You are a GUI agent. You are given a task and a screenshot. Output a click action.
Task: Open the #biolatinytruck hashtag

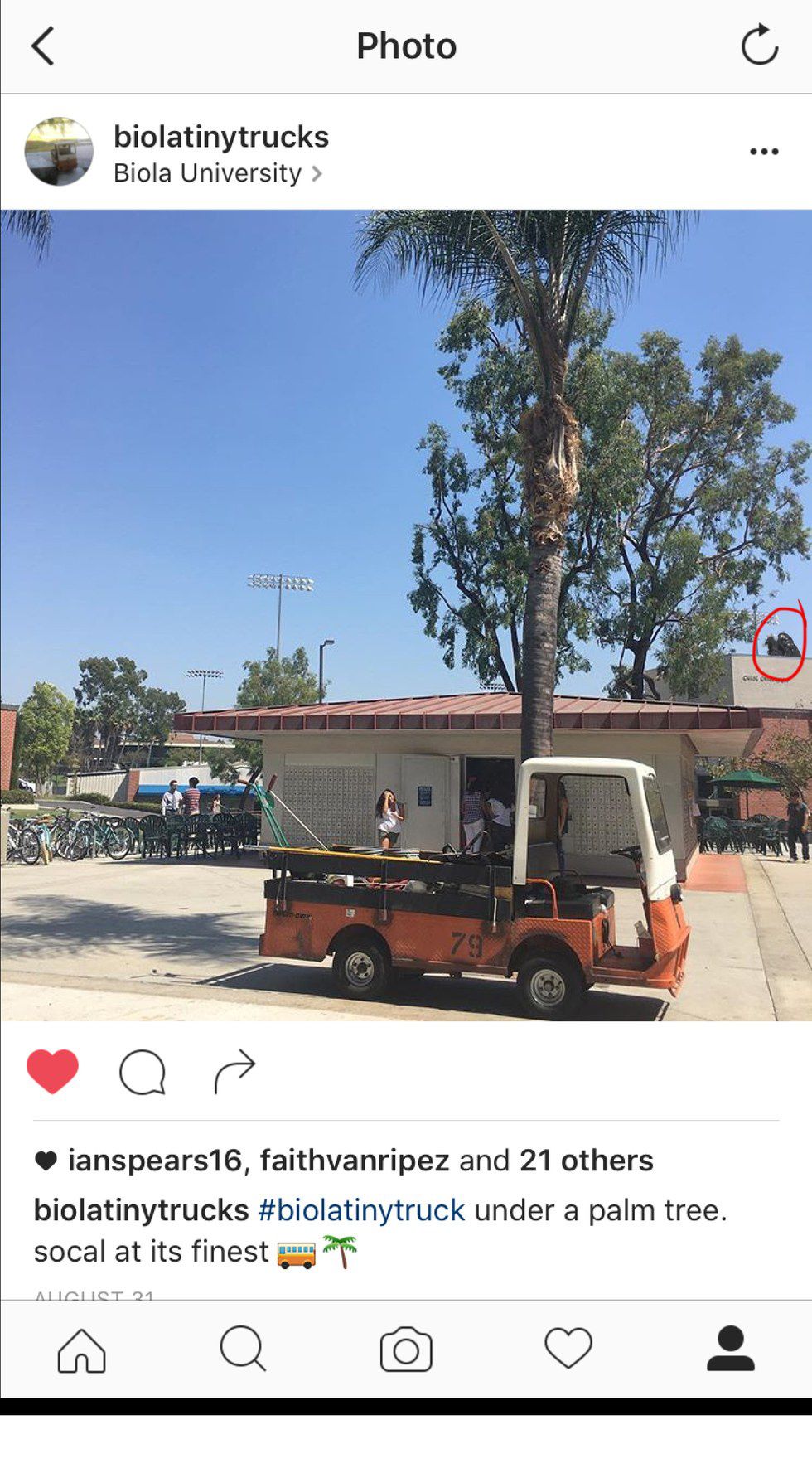click(x=361, y=1210)
